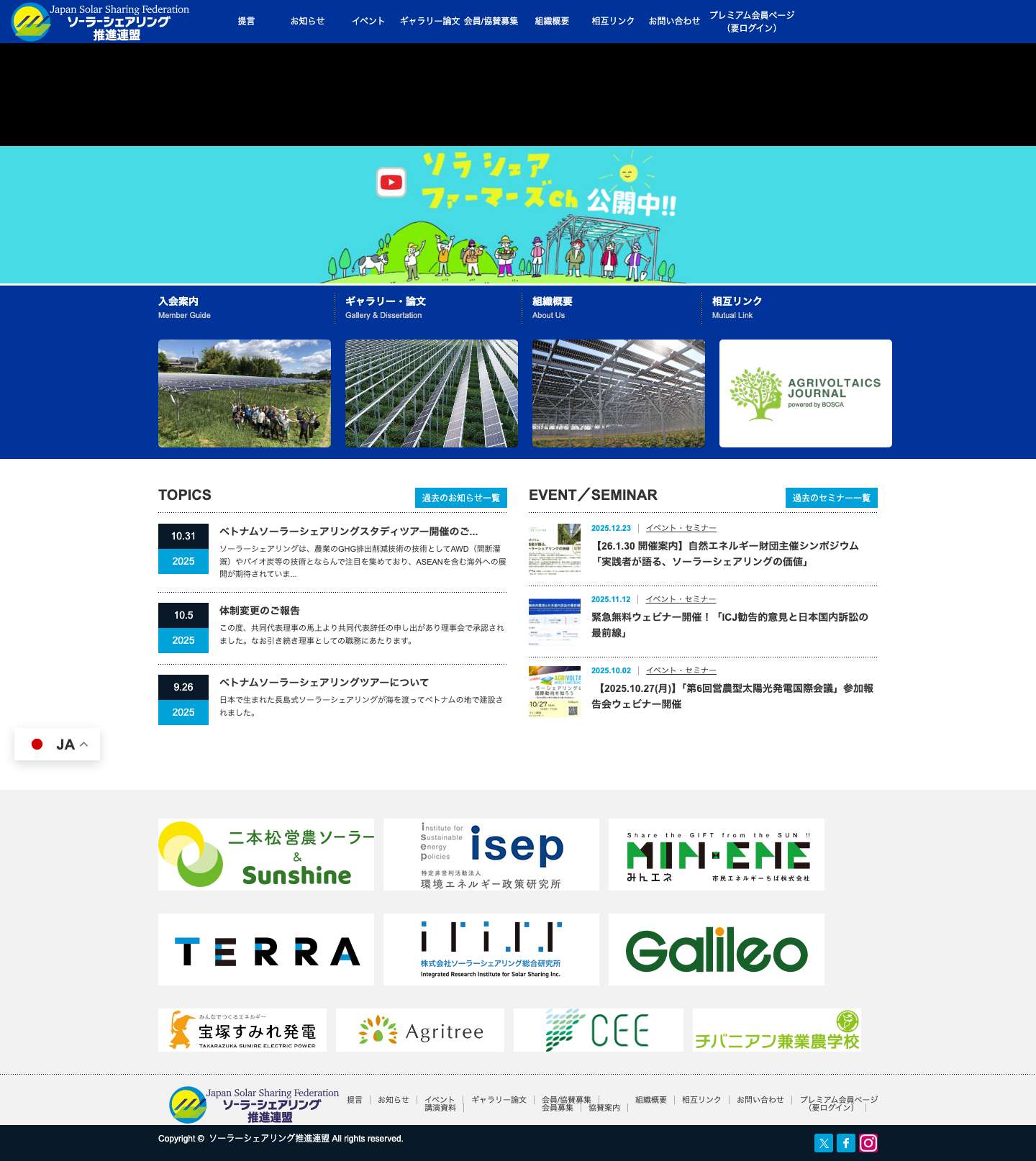
Task: Open the Instagram icon in the footer
Action: point(868,1143)
